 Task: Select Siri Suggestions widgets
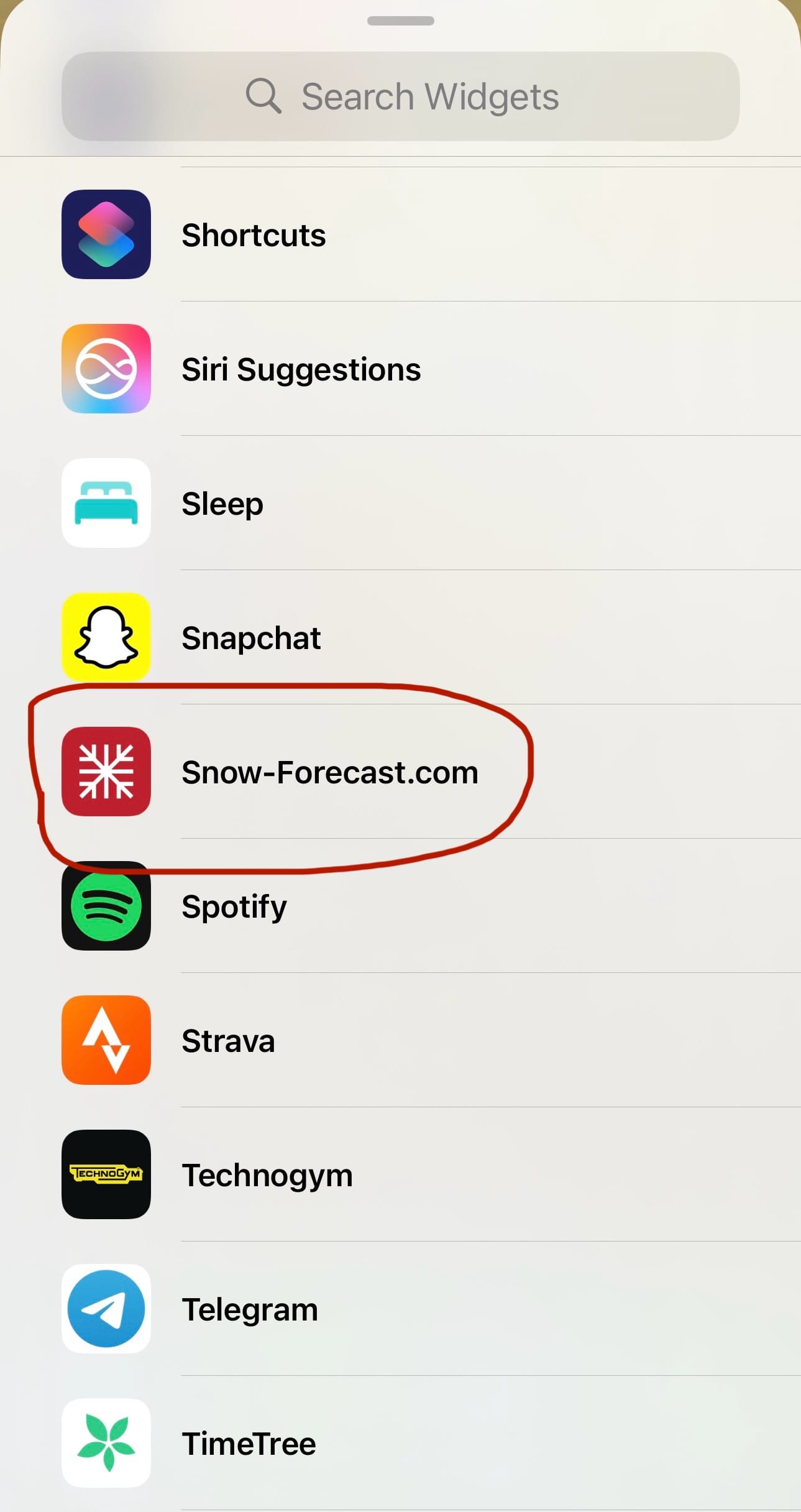click(301, 369)
